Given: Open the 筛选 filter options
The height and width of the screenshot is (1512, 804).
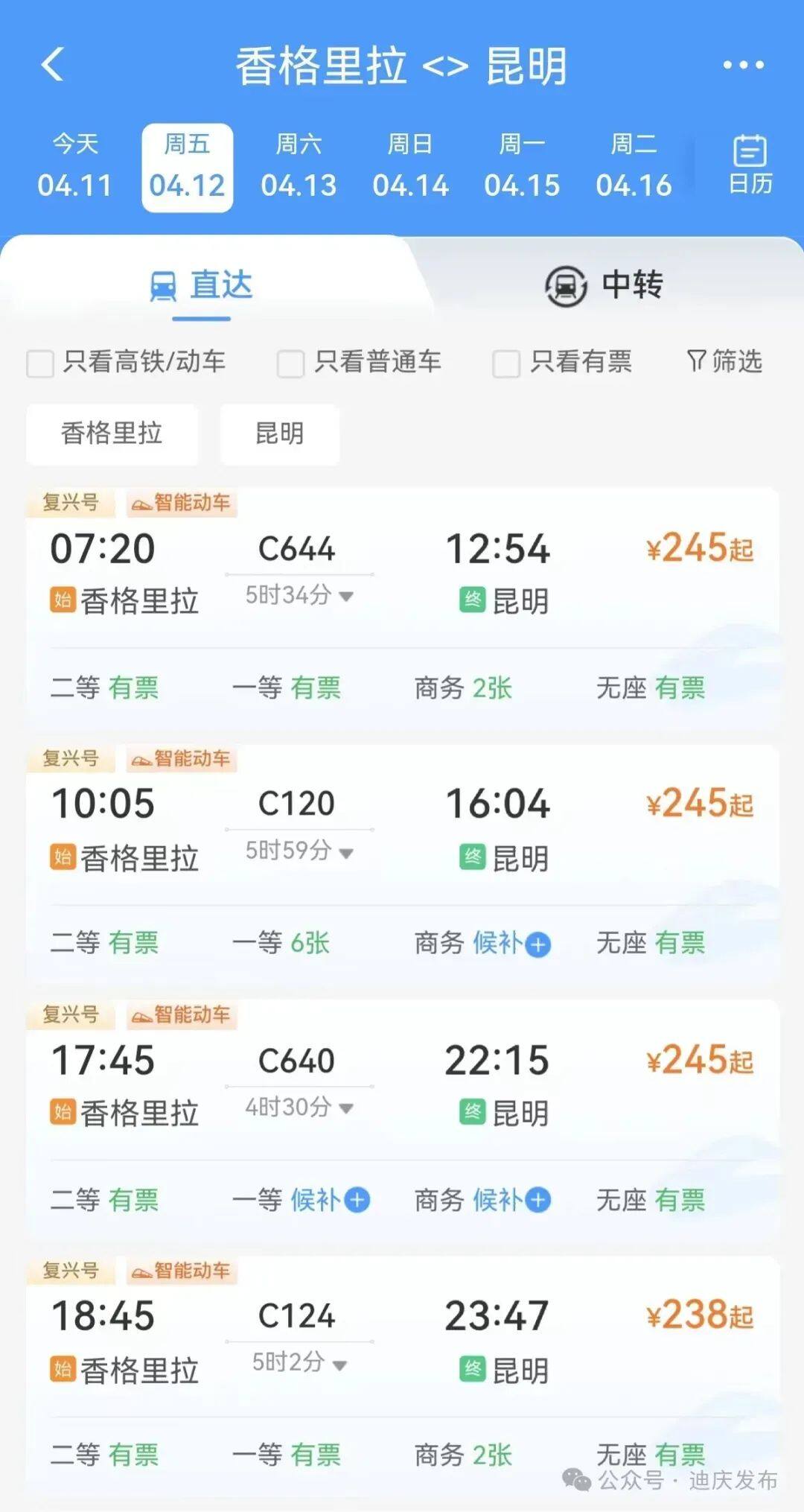Looking at the screenshot, I should click(724, 361).
